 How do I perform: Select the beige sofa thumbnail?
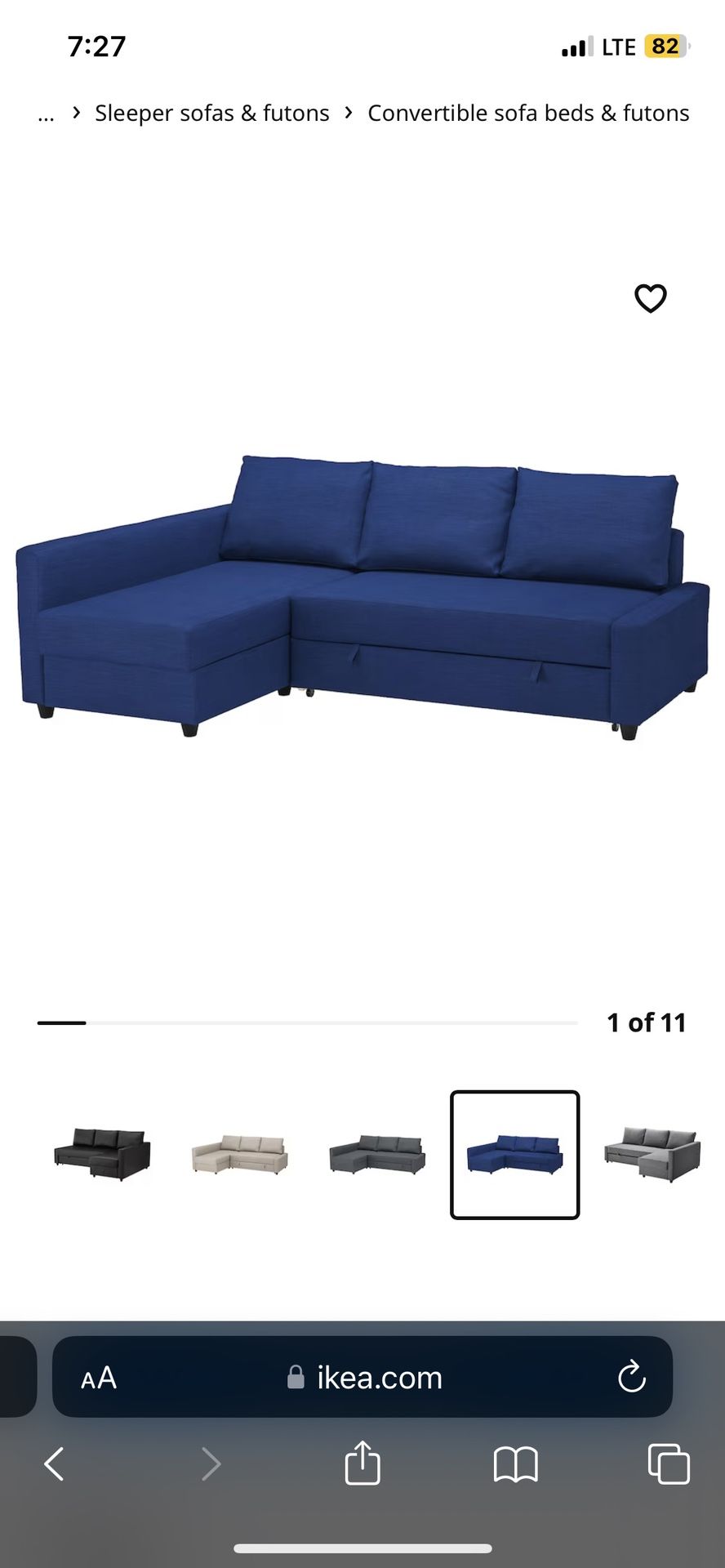pos(240,1154)
